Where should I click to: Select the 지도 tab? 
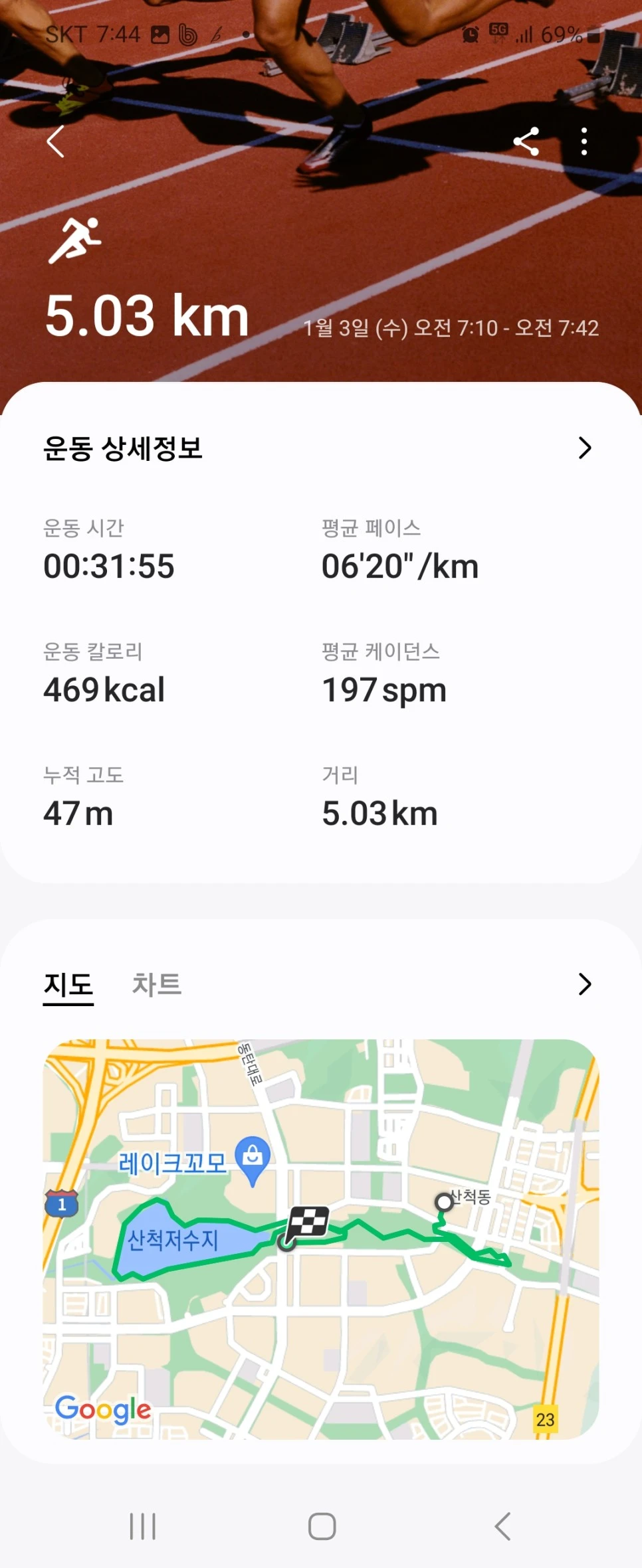point(68,984)
